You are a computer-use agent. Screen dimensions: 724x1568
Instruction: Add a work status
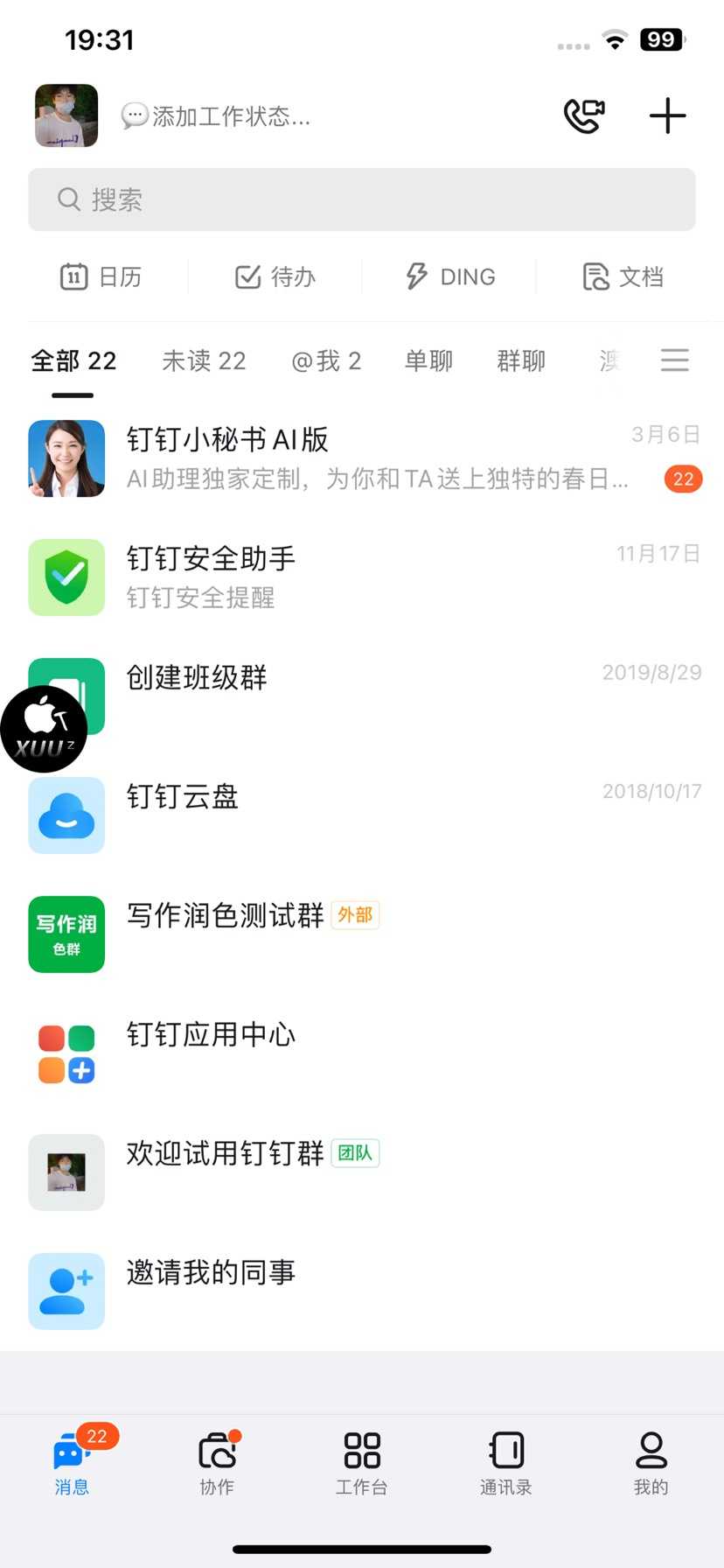(x=216, y=115)
